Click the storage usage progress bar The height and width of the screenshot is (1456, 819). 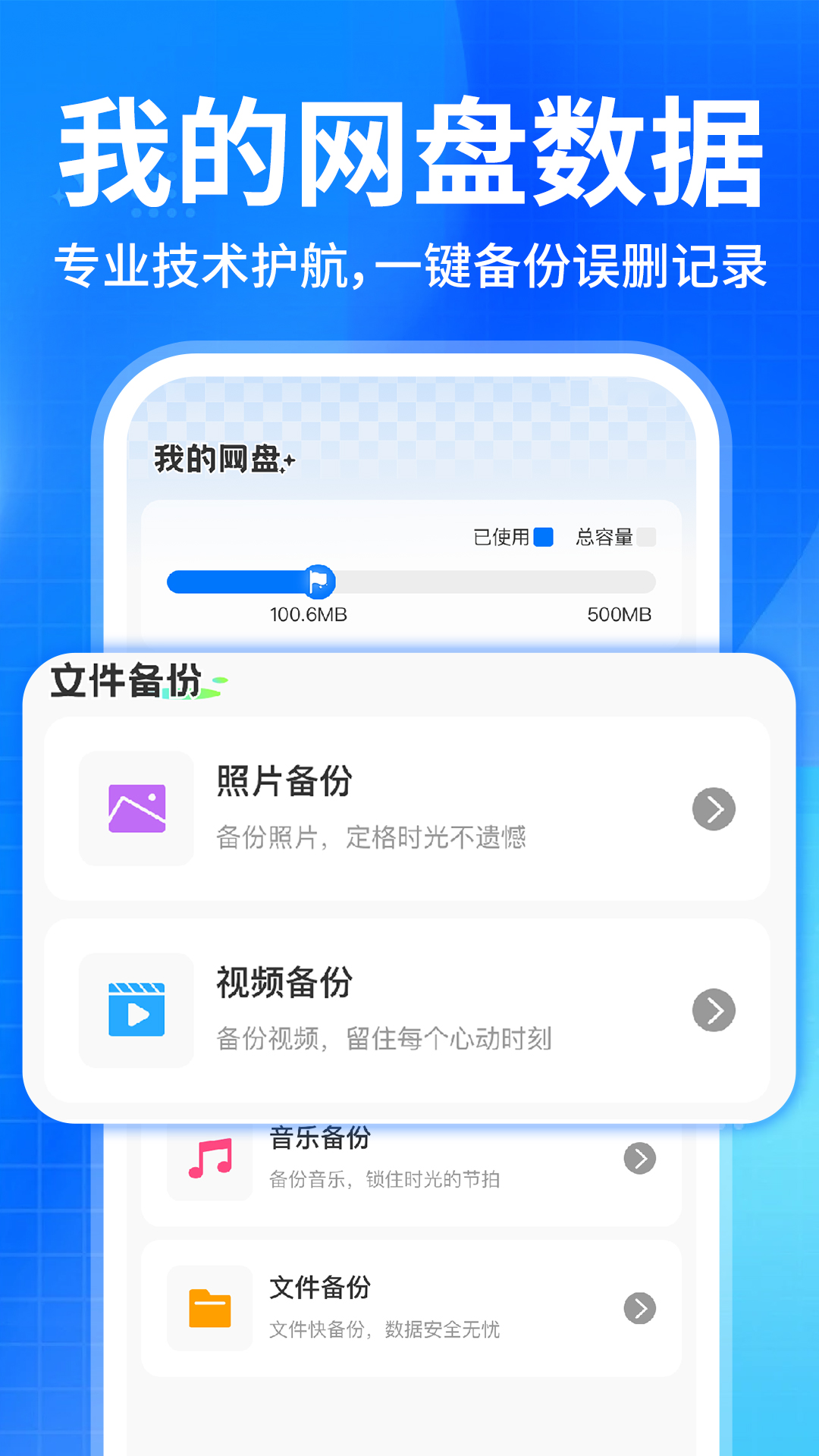tap(409, 582)
